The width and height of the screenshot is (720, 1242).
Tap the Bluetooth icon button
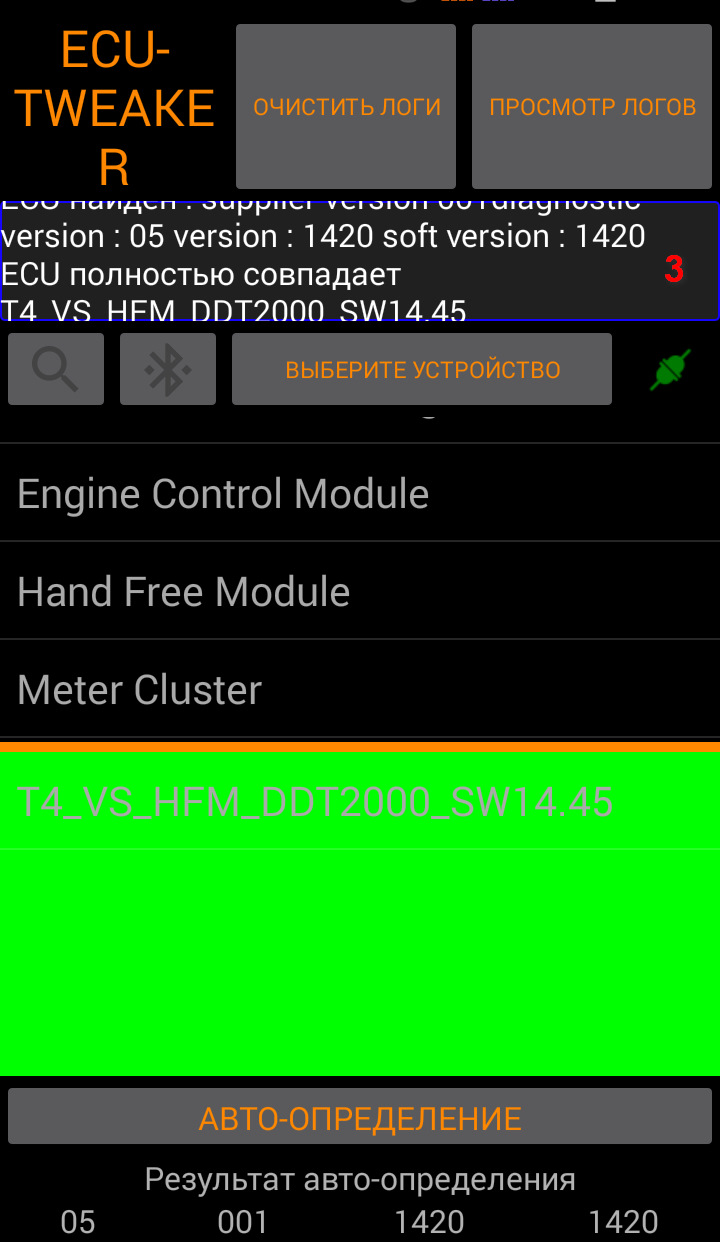click(168, 369)
